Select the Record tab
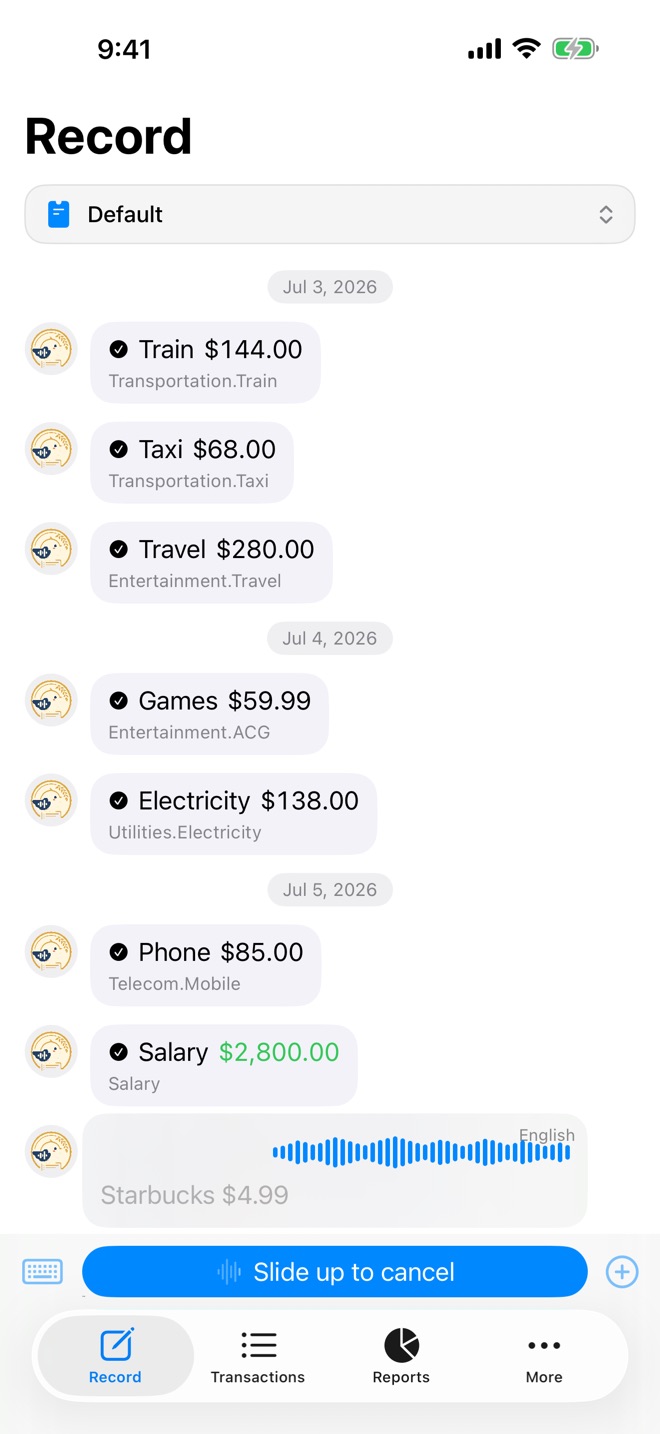Image resolution: width=660 pixels, height=1434 pixels. (x=115, y=1357)
